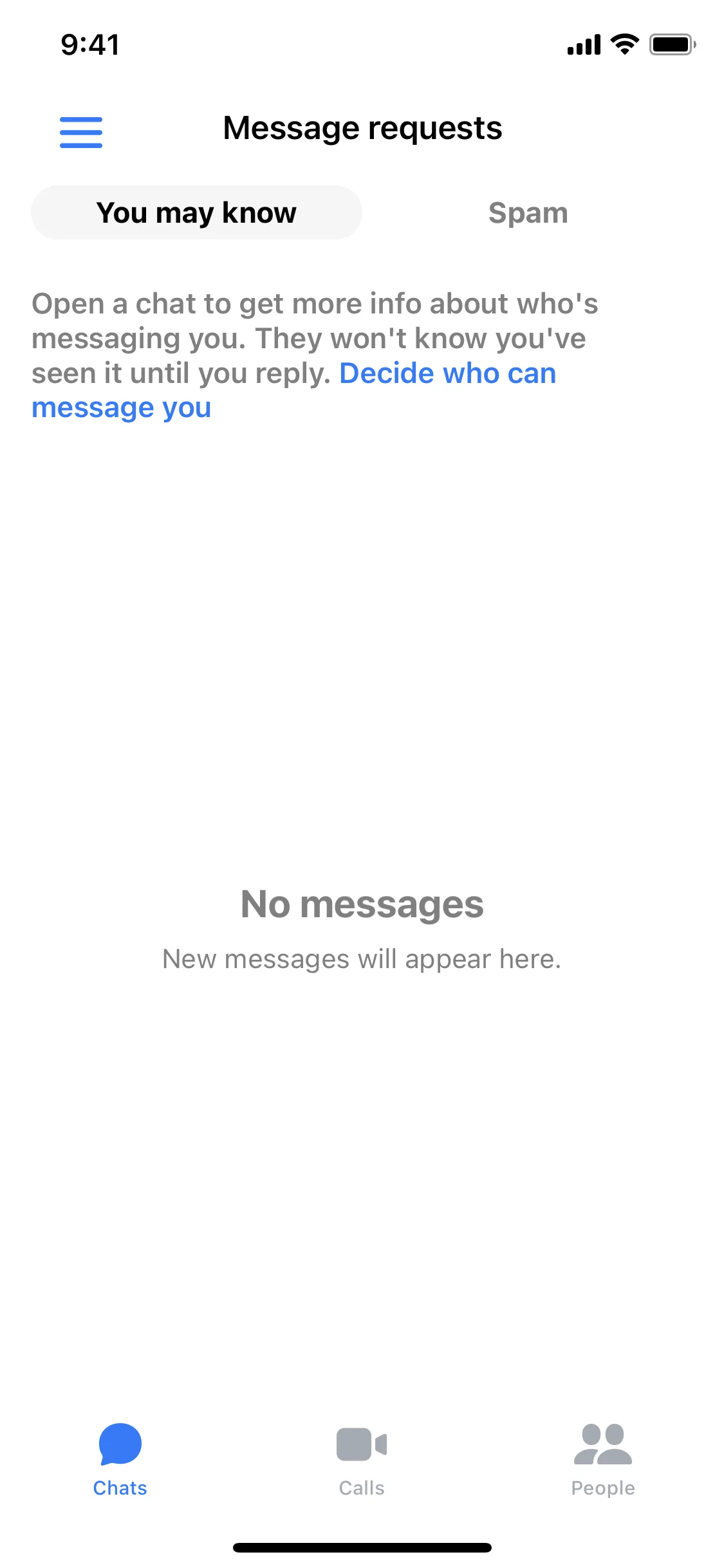Select the You may know tab
724x1568 pixels.
pos(196,212)
